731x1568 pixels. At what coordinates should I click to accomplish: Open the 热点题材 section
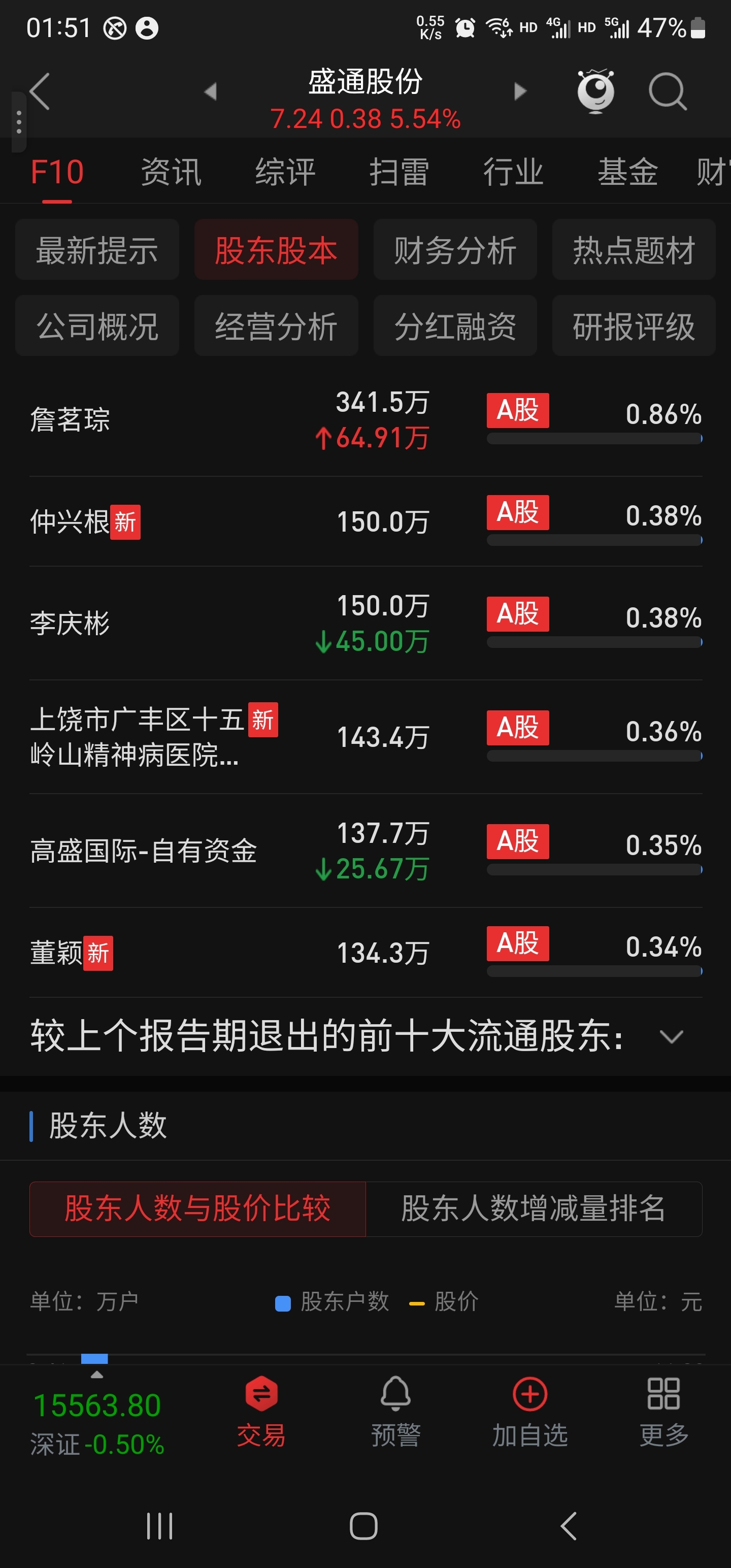pos(634,249)
